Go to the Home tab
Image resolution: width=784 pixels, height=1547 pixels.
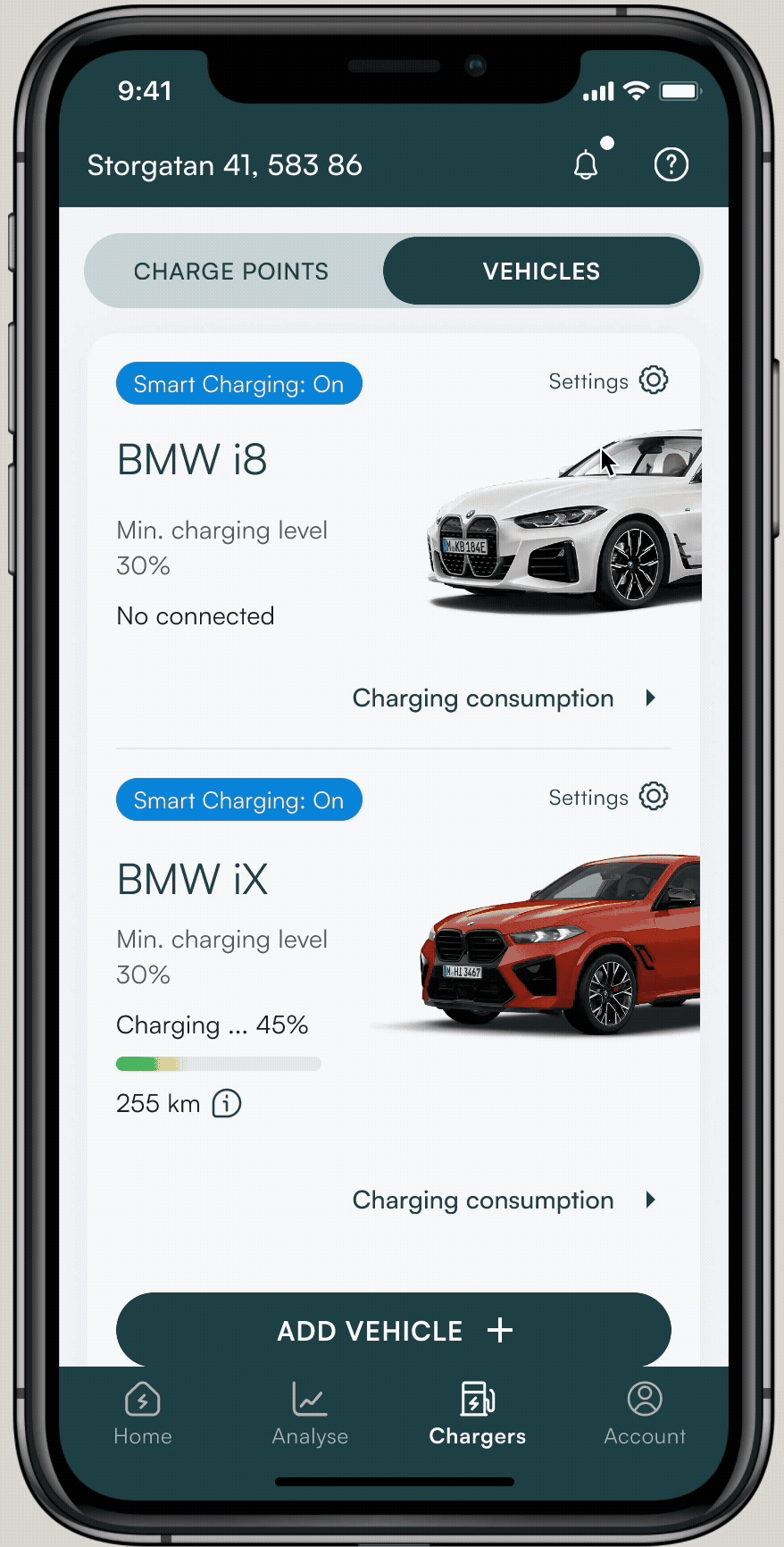pyautogui.click(x=143, y=1414)
